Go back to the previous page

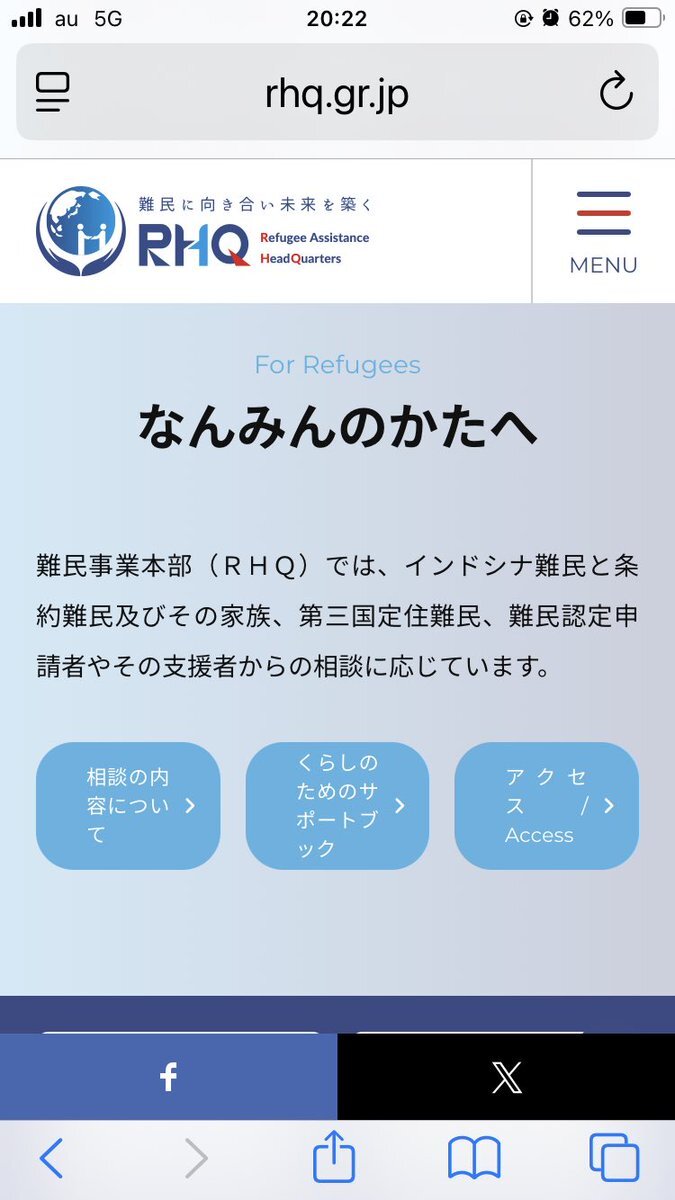point(51,1159)
